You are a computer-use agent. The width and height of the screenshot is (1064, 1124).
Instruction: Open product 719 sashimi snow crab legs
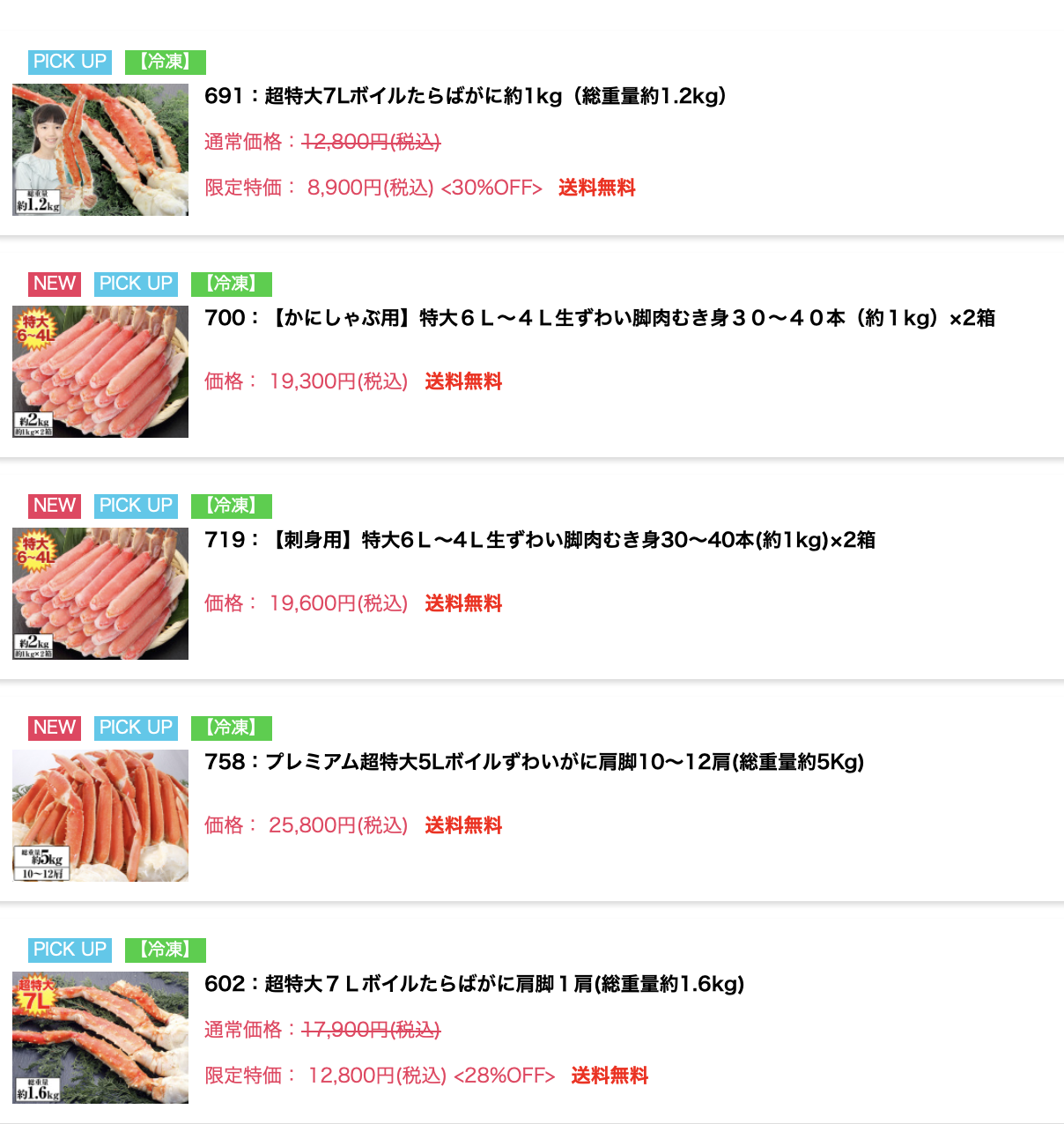tap(539, 540)
